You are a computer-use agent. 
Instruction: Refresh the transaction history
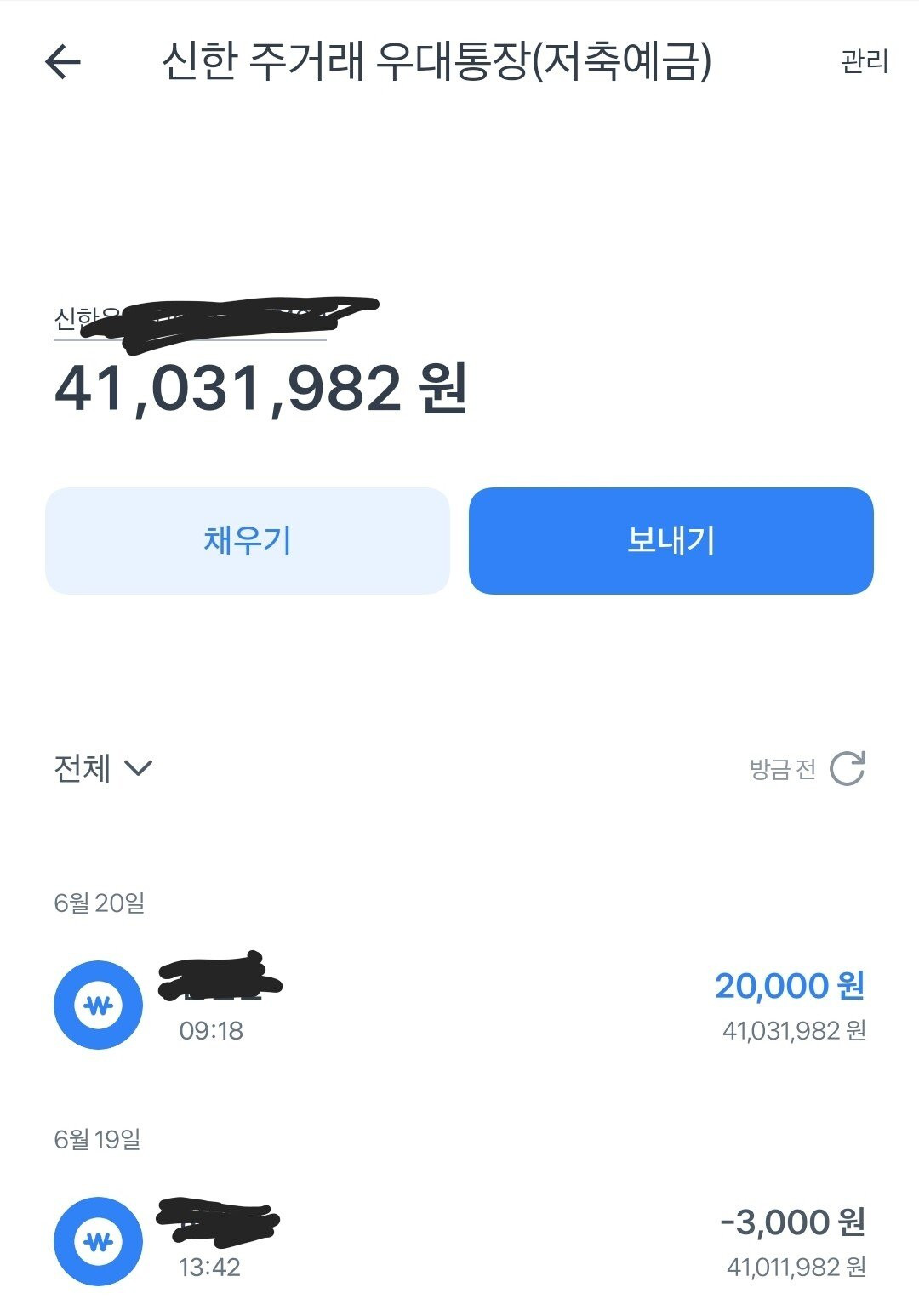(847, 769)
